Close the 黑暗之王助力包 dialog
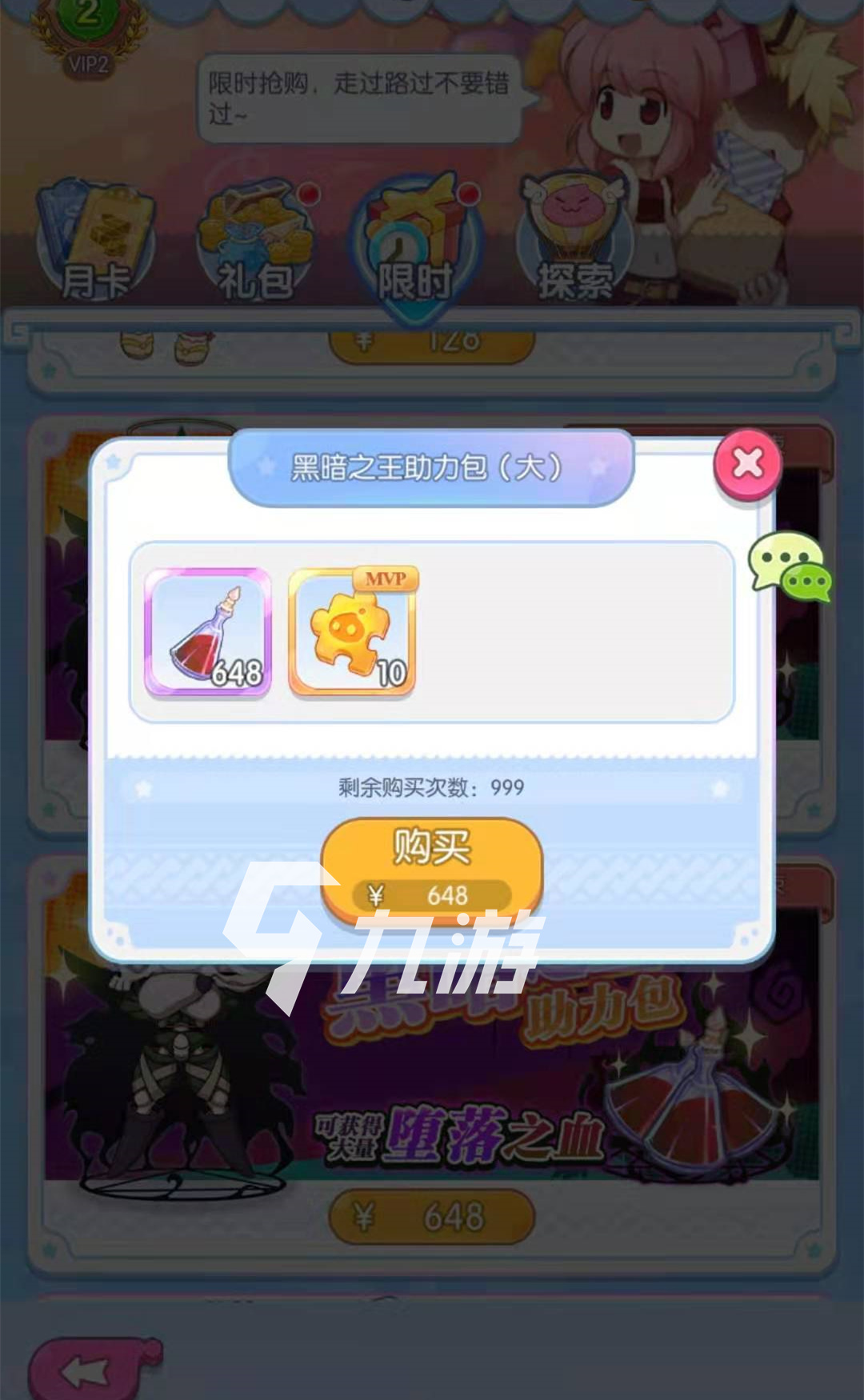This screenshot has height=1400, width=864. [x=747, y=464]
